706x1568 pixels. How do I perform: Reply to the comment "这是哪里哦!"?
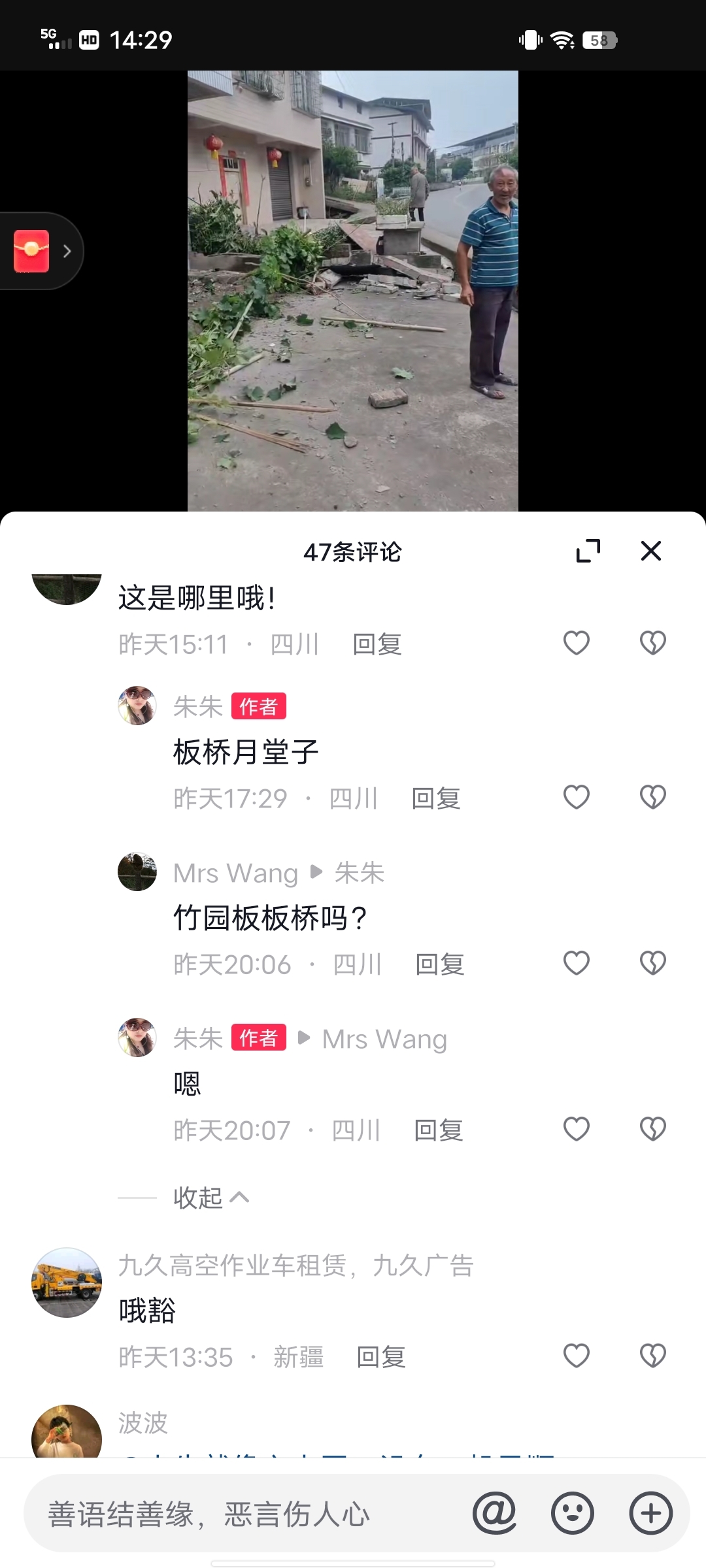[x=377, y=644]
